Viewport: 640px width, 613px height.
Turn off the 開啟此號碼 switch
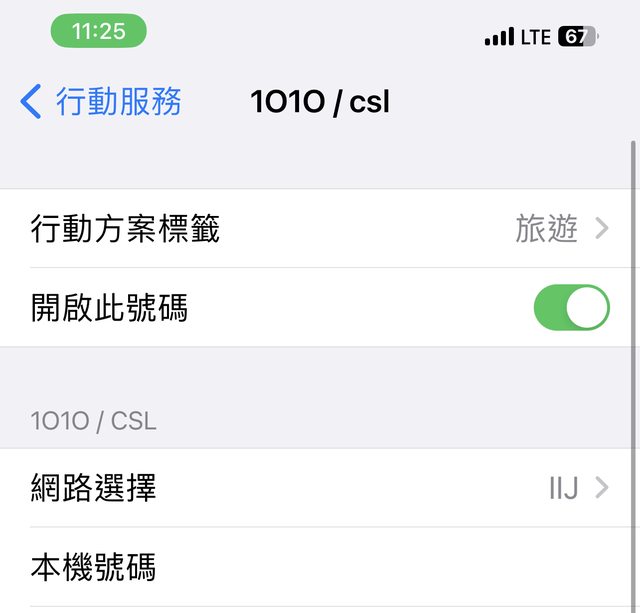tap(571, 308)
